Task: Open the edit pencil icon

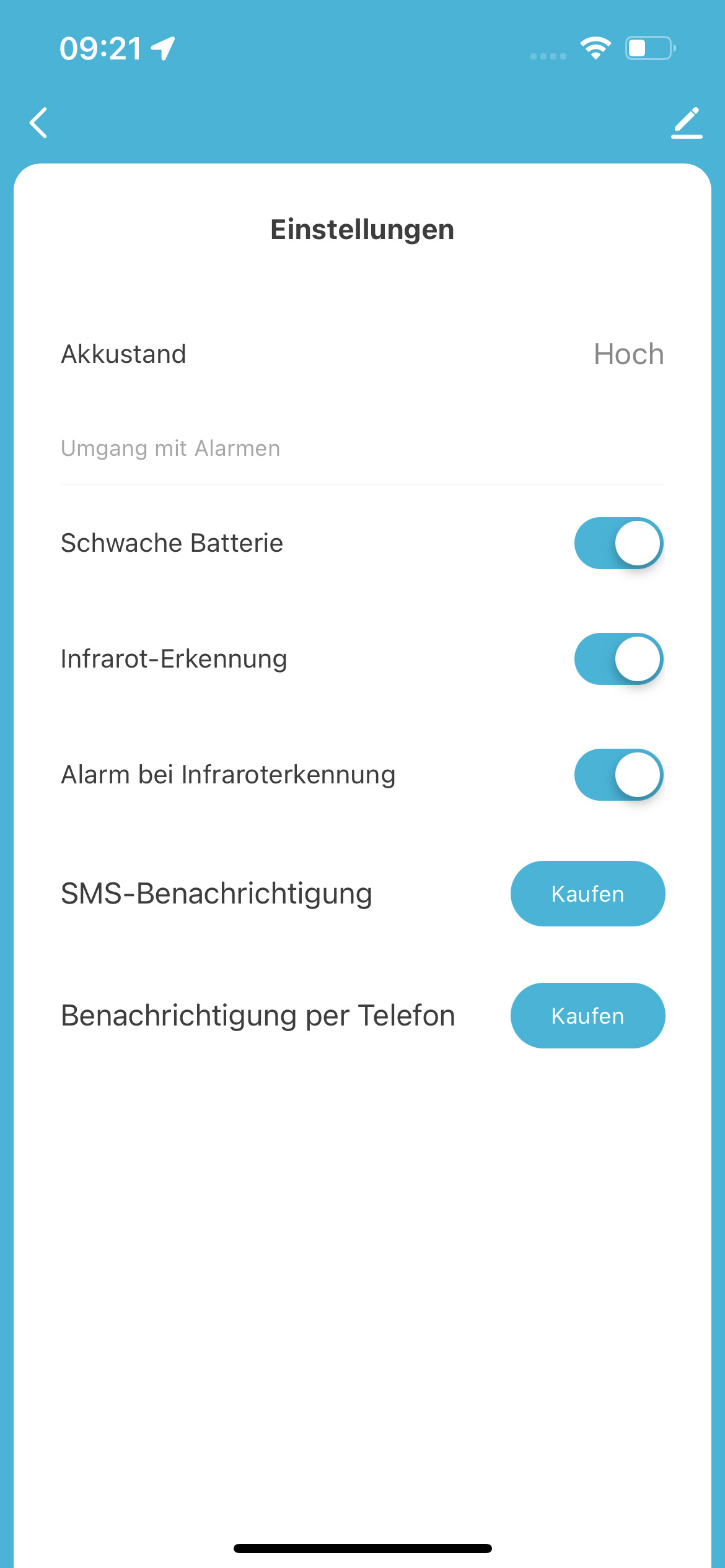Action: tap(687, 123)
